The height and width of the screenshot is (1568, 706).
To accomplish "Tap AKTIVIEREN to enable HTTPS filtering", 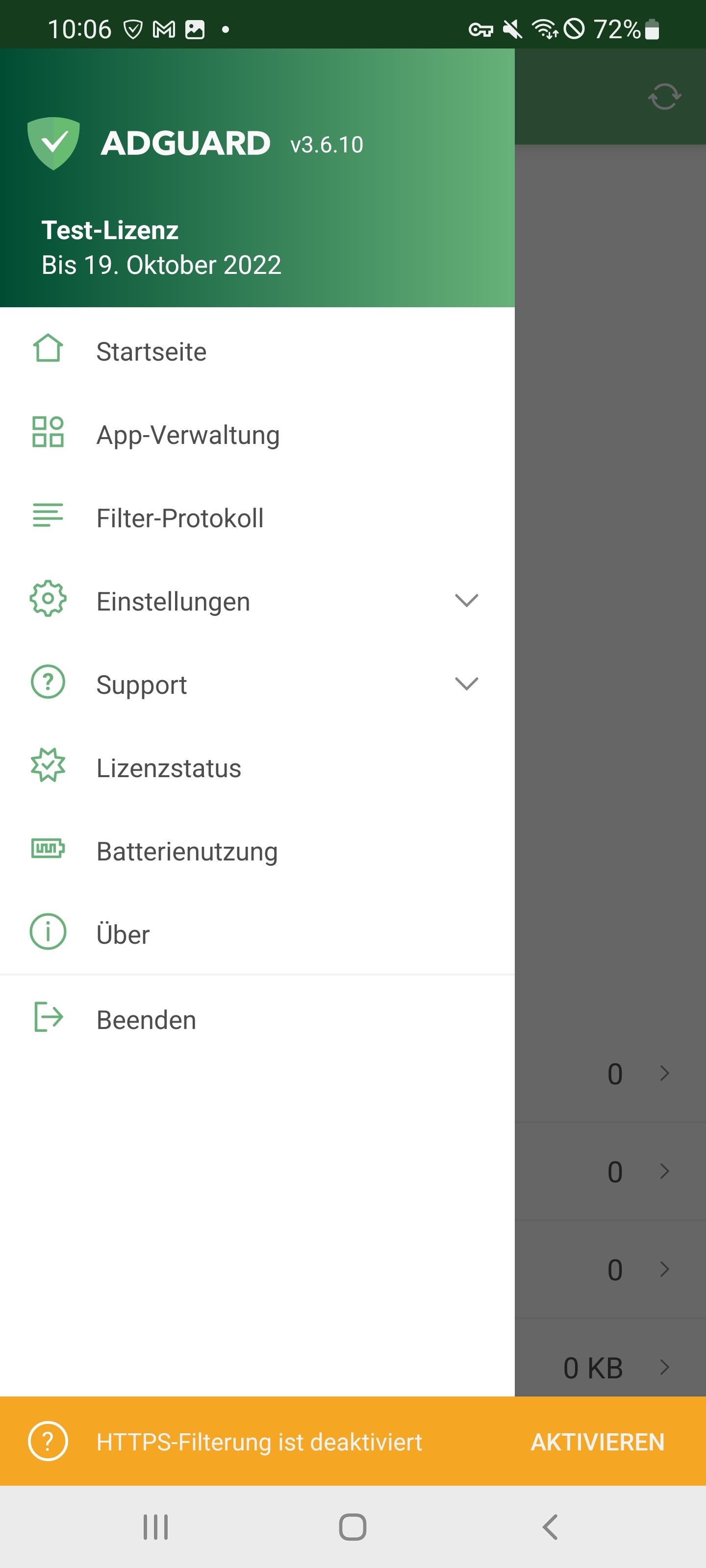I will click(597, 1442).
